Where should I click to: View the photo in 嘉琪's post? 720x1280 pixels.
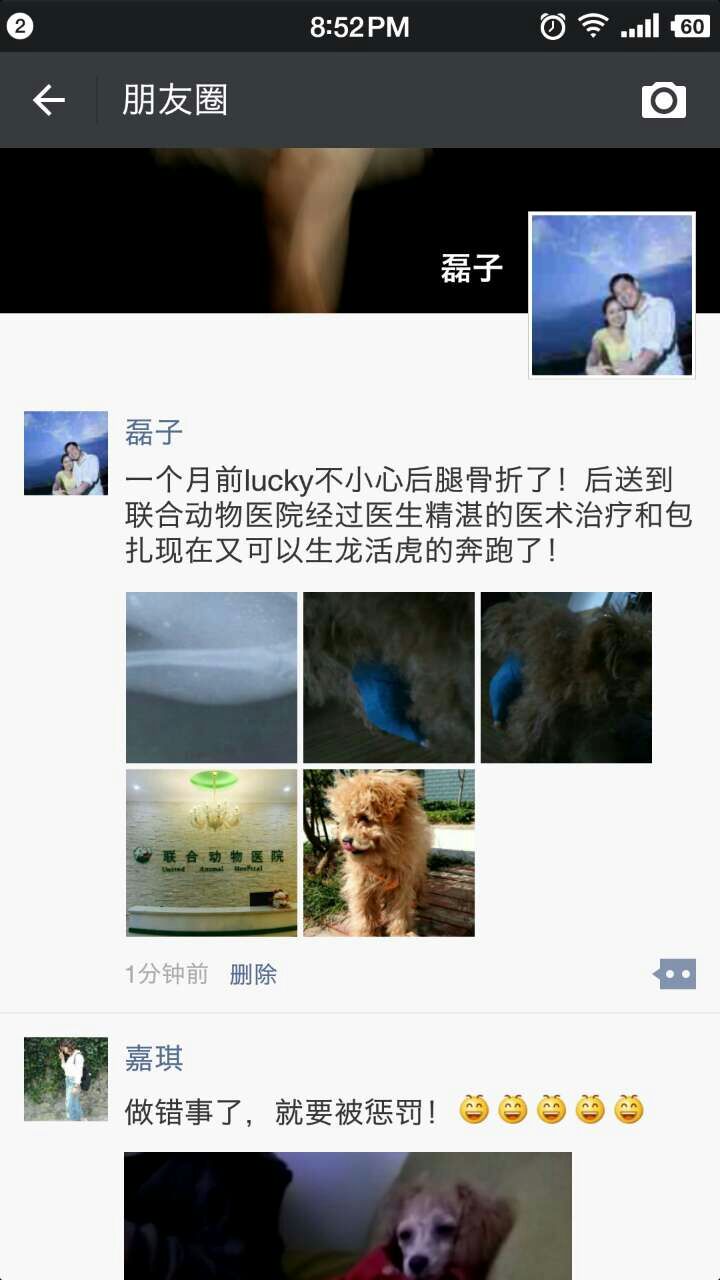(x=348, y=1215)
